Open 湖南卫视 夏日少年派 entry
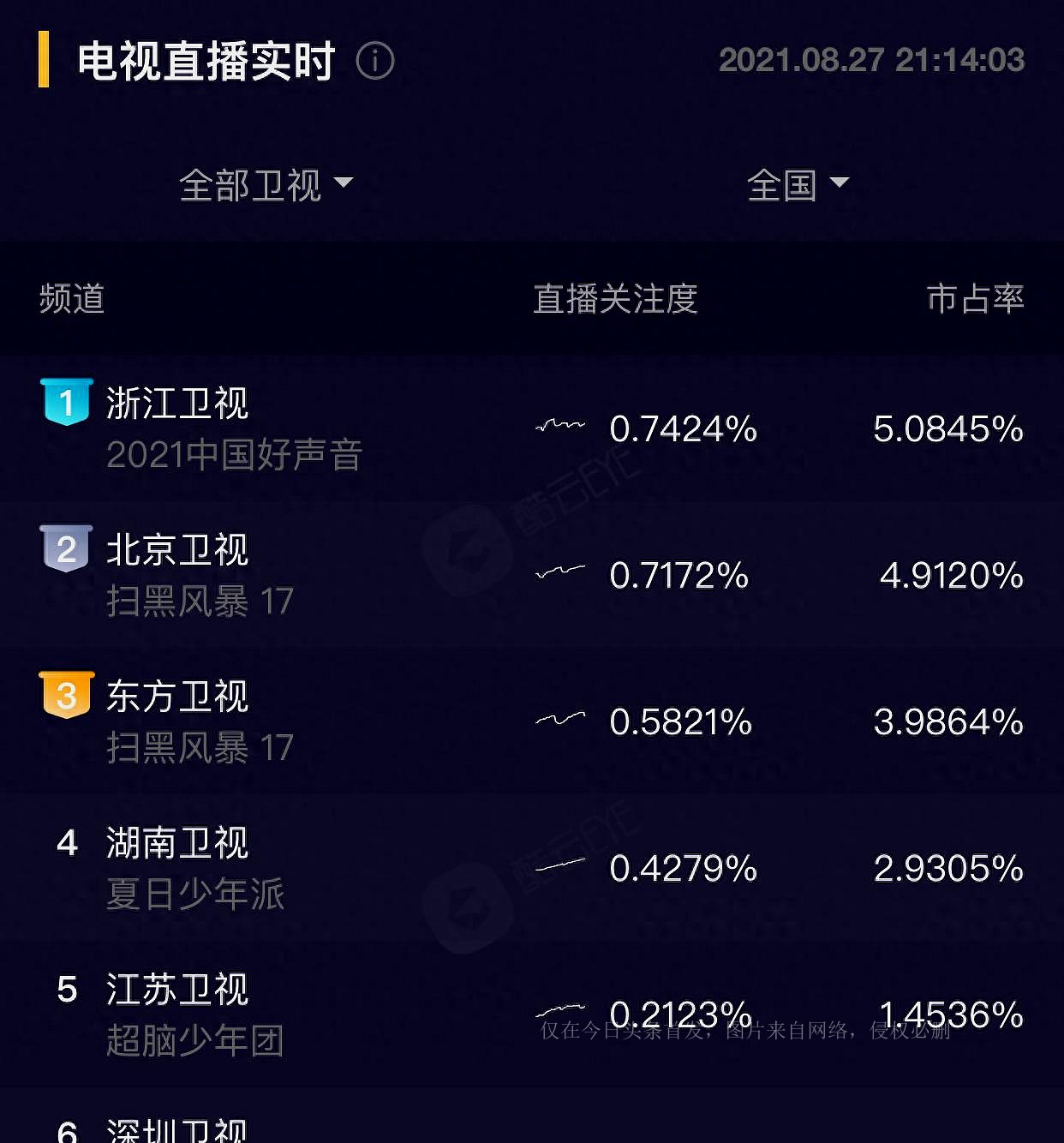This screenshot has width=1064, height=1143. (x=531, y=868)
